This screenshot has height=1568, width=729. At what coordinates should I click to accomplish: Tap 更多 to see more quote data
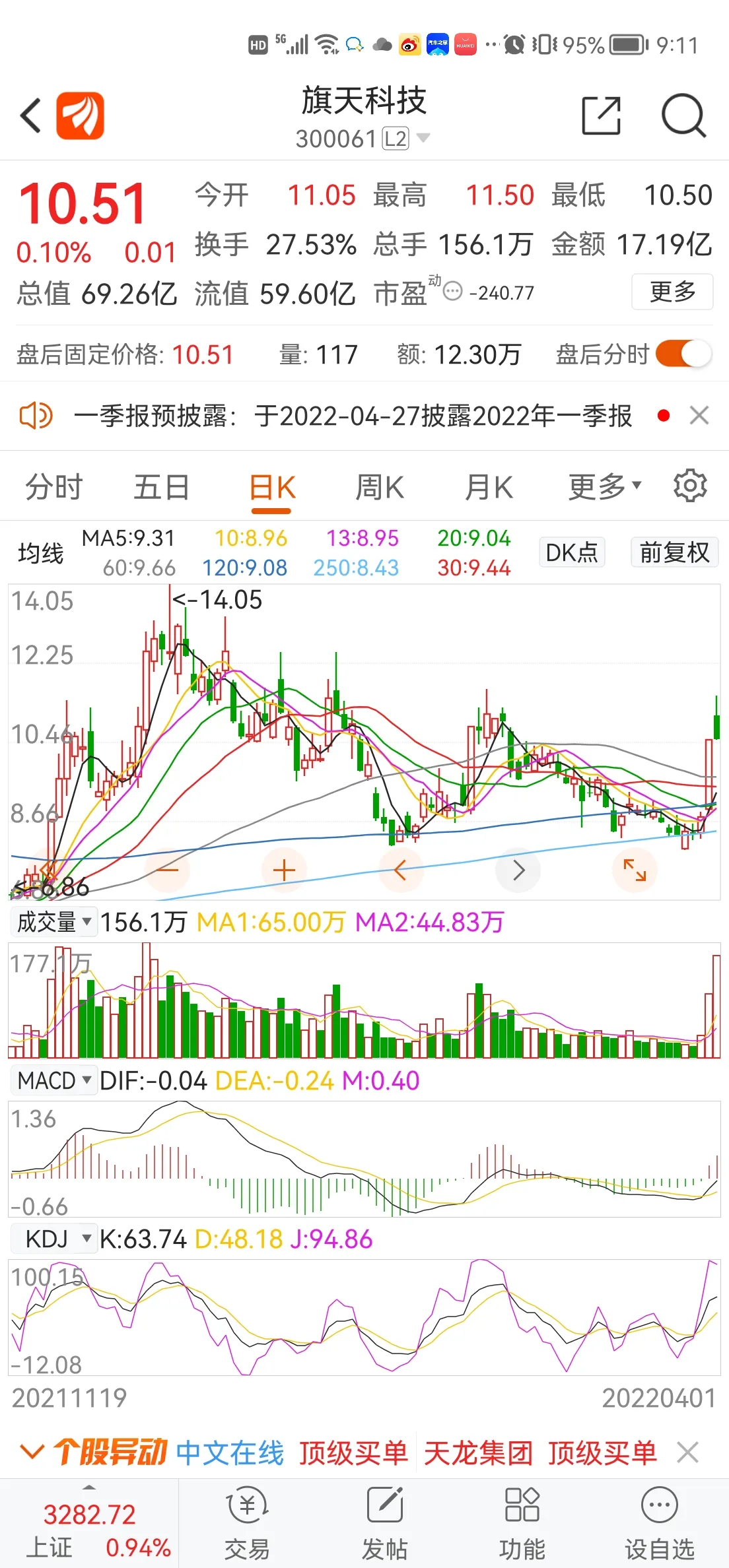pos(672,291)
